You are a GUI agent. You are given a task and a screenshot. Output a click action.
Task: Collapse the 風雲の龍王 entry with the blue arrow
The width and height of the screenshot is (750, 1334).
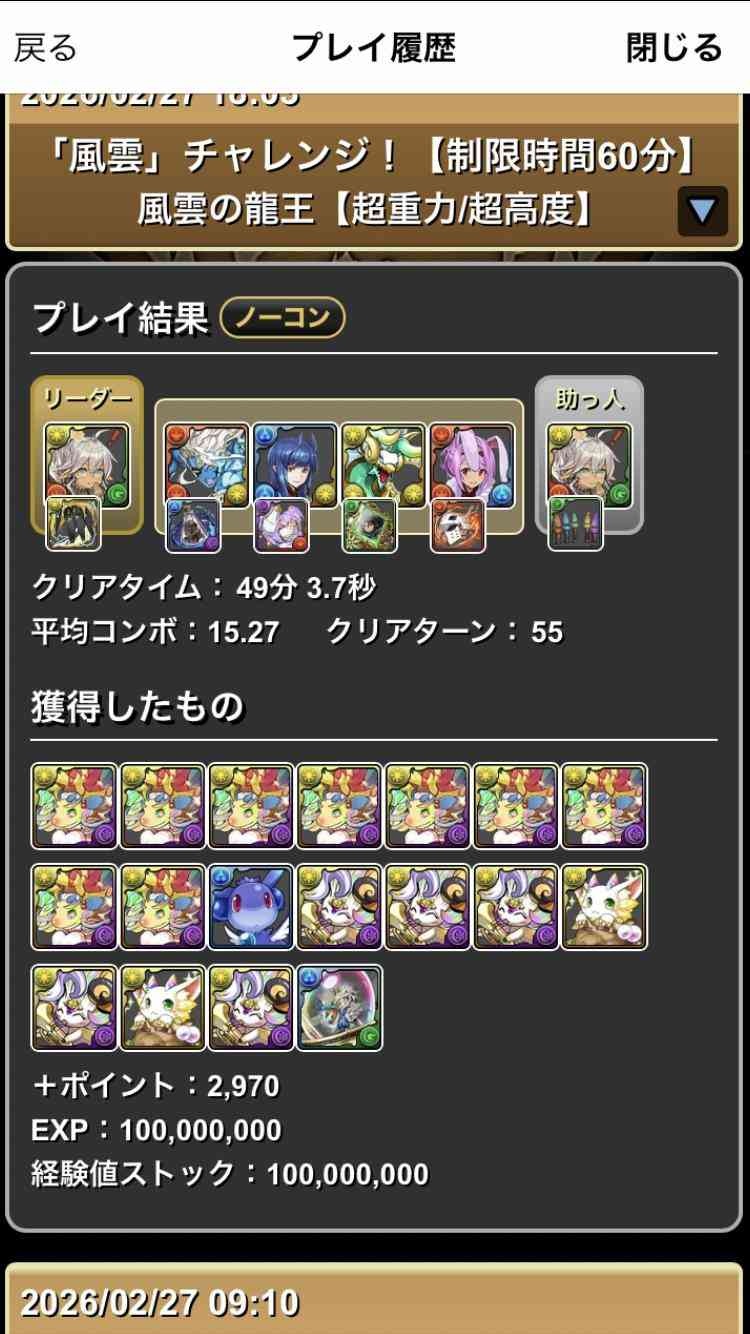[702, 210]
